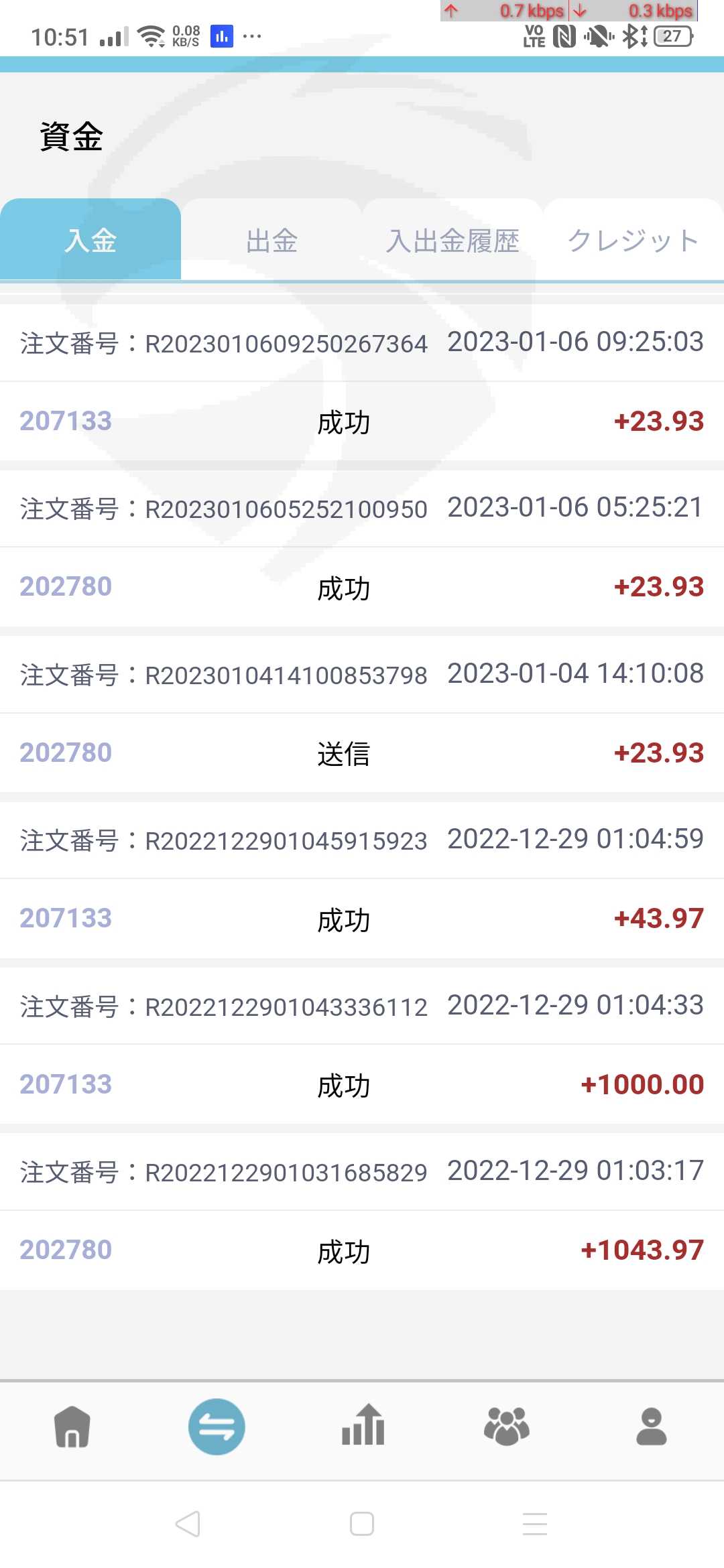724x1568 pixels.
Task: Select the 入金 deposit tab
Action: pyautogui.click(x=90, y=240)
